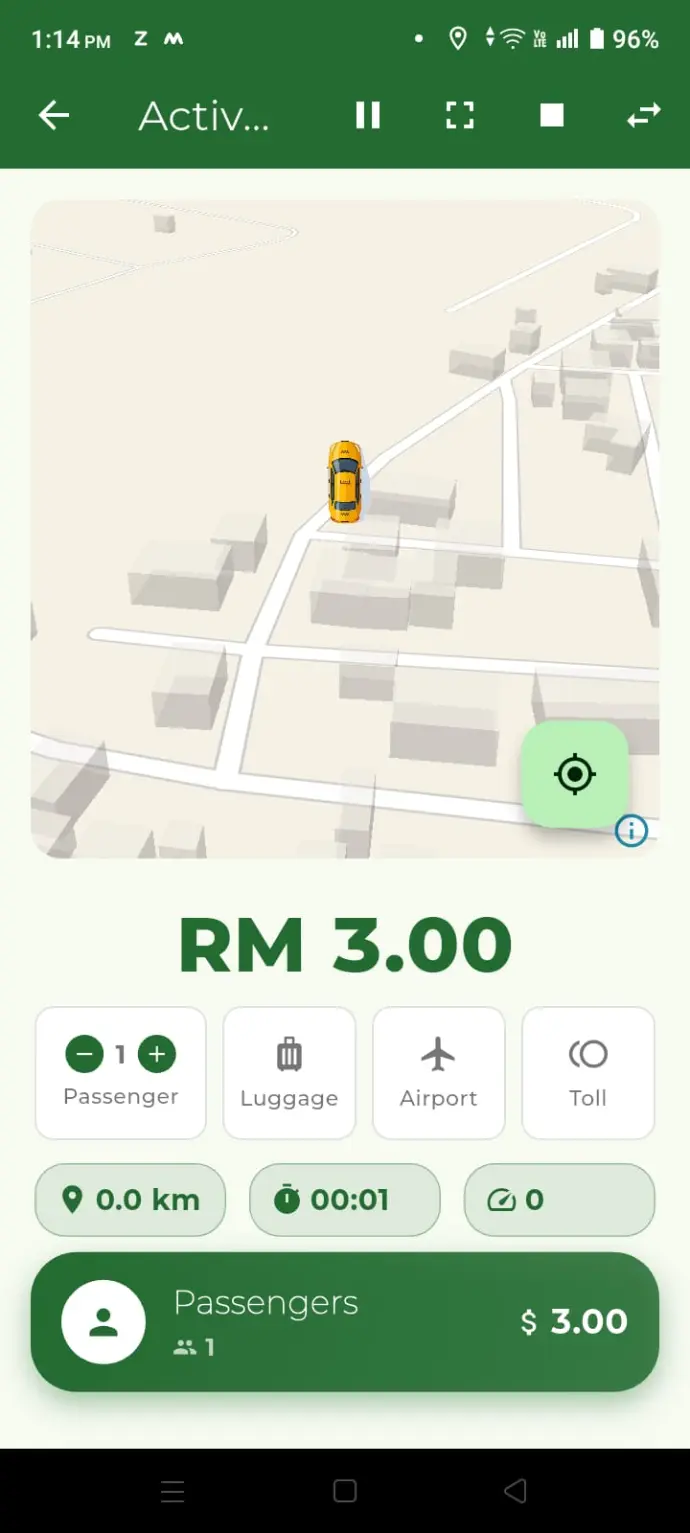The image size is (690, 1533).
Task: Open recent apps from navigation bar
Action: 173,1492
